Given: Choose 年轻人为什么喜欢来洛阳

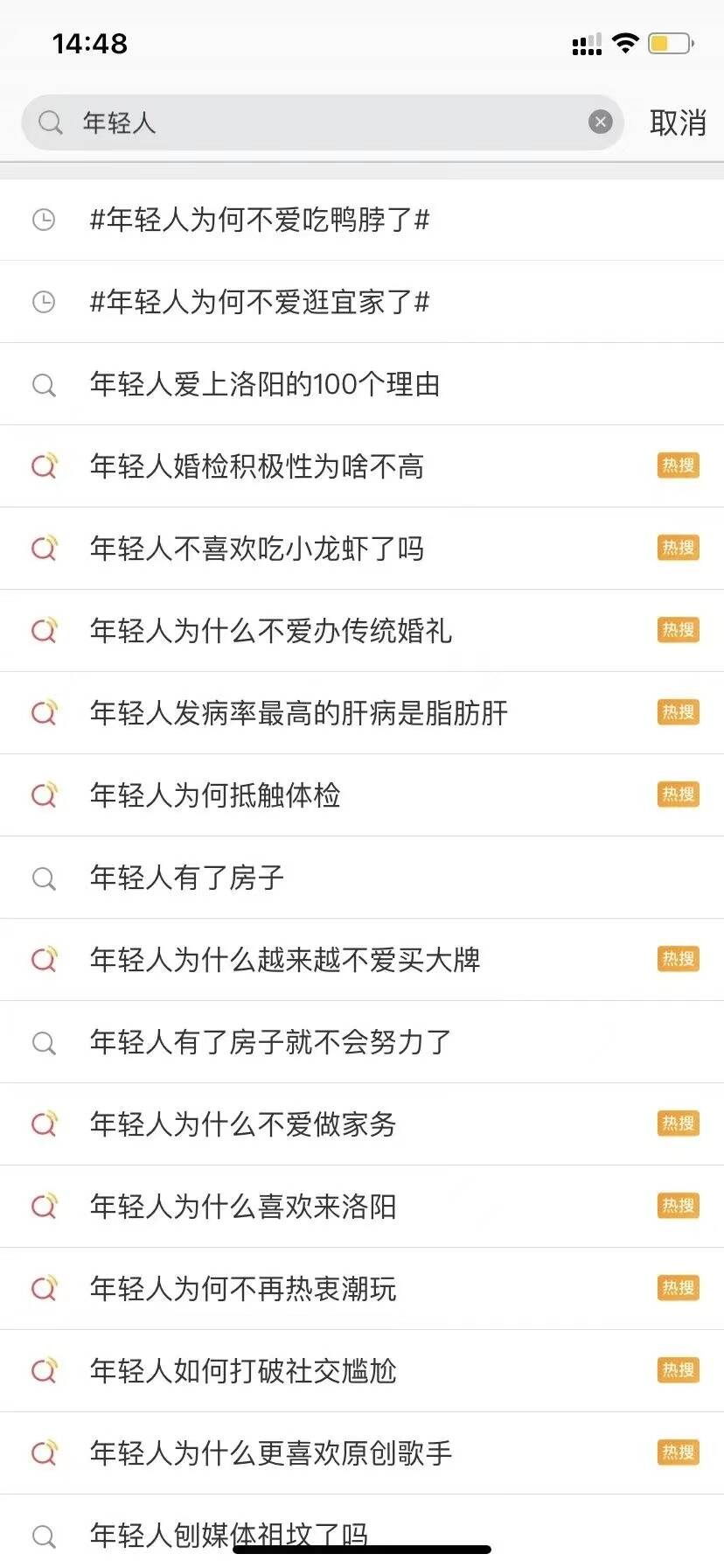Looking at the screenshot, I should click(x=243, y=1207).
